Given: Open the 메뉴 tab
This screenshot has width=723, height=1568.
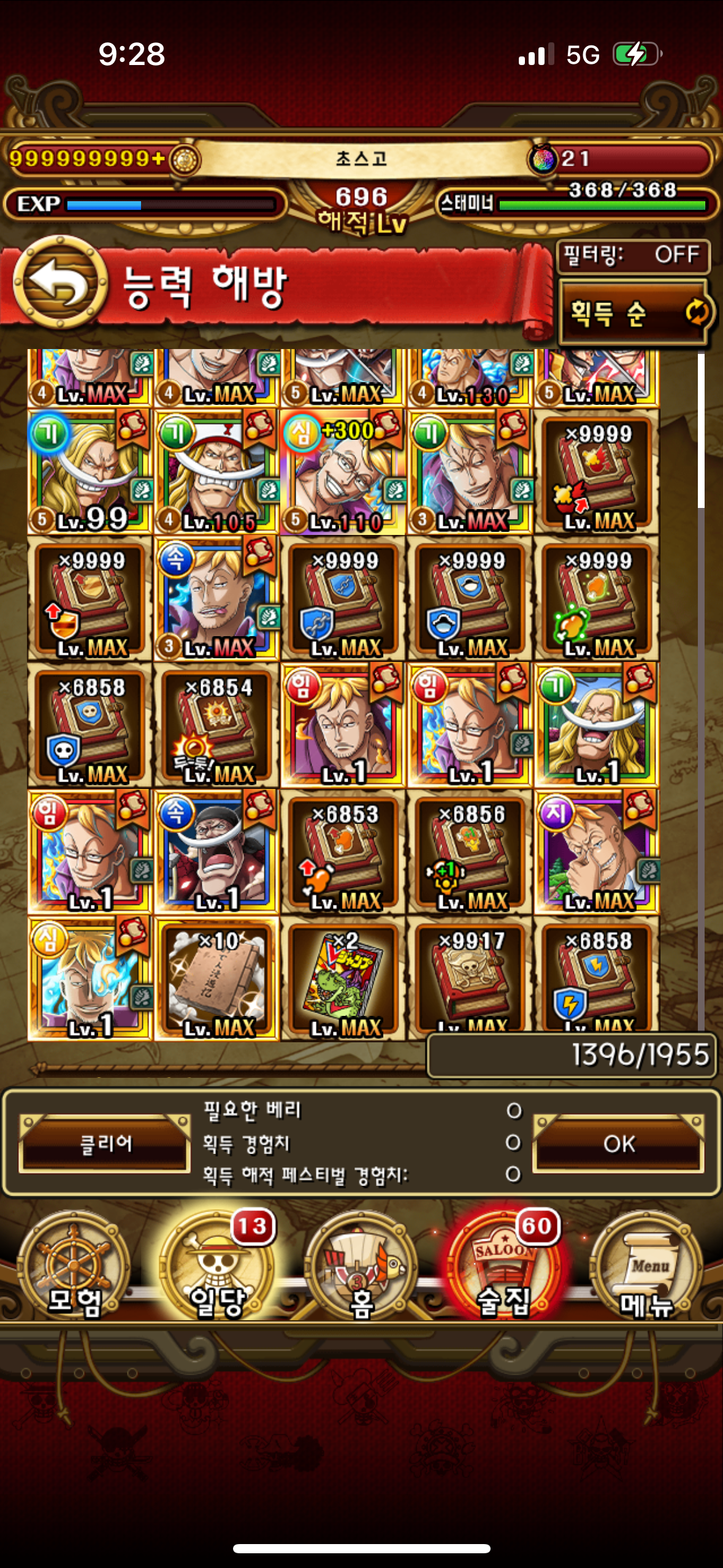Looking at the screenshot, I should pyautogui.click(x=647, y=1269).
